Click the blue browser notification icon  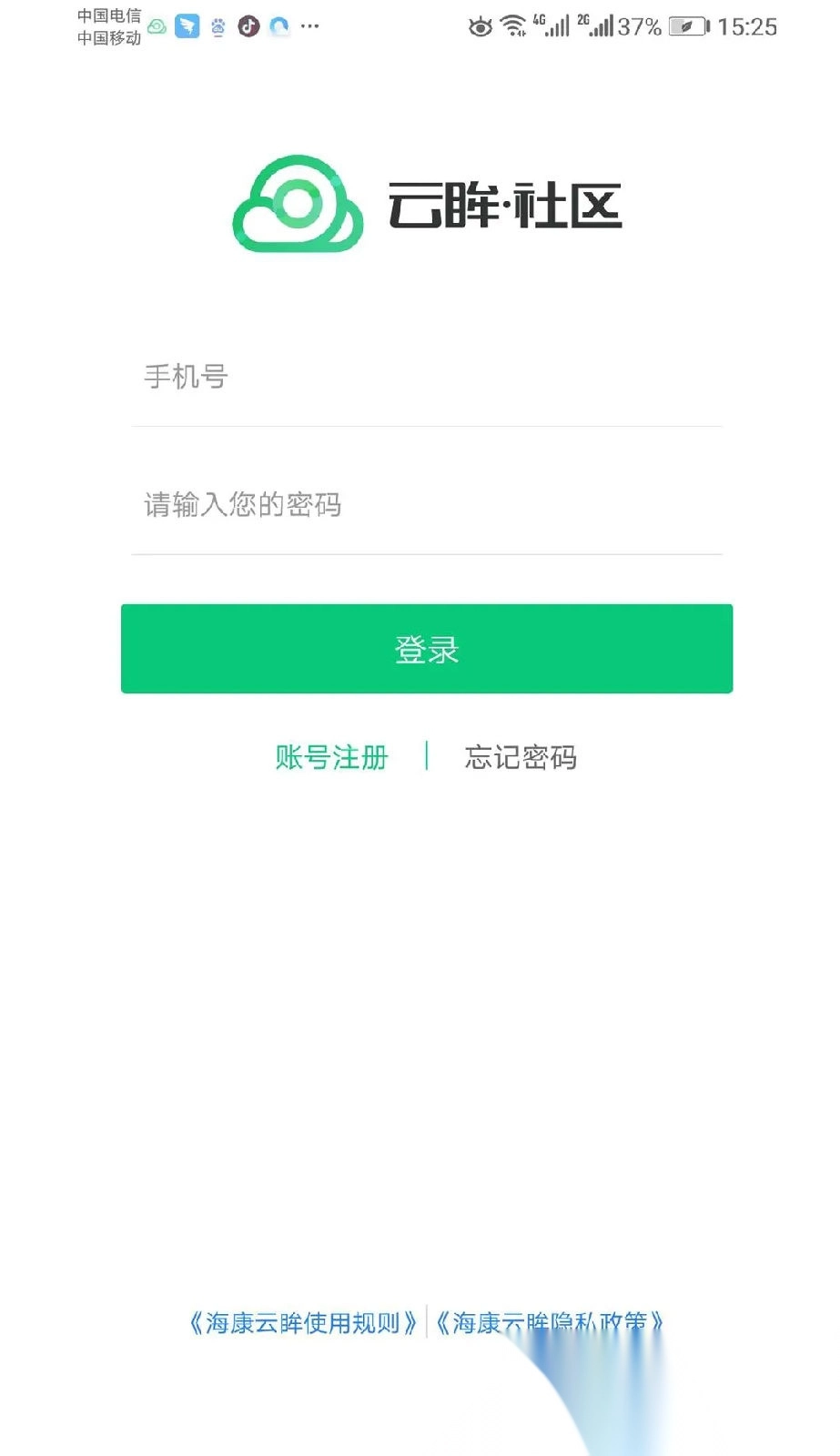coord(280,25)
